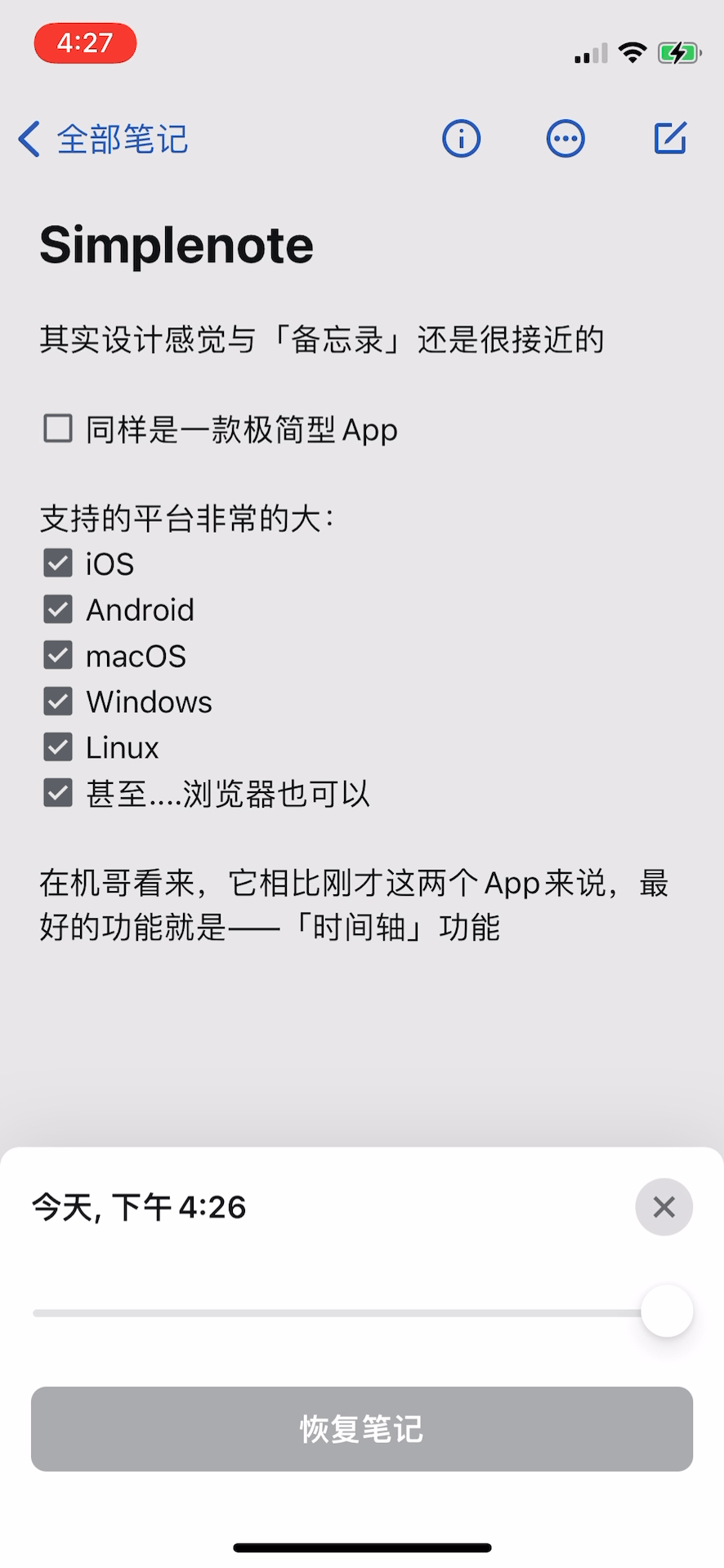The height and width of the screenshot is (1568, 724).
Task: Tap the Simplenote note title
Action: click(177, 243)
